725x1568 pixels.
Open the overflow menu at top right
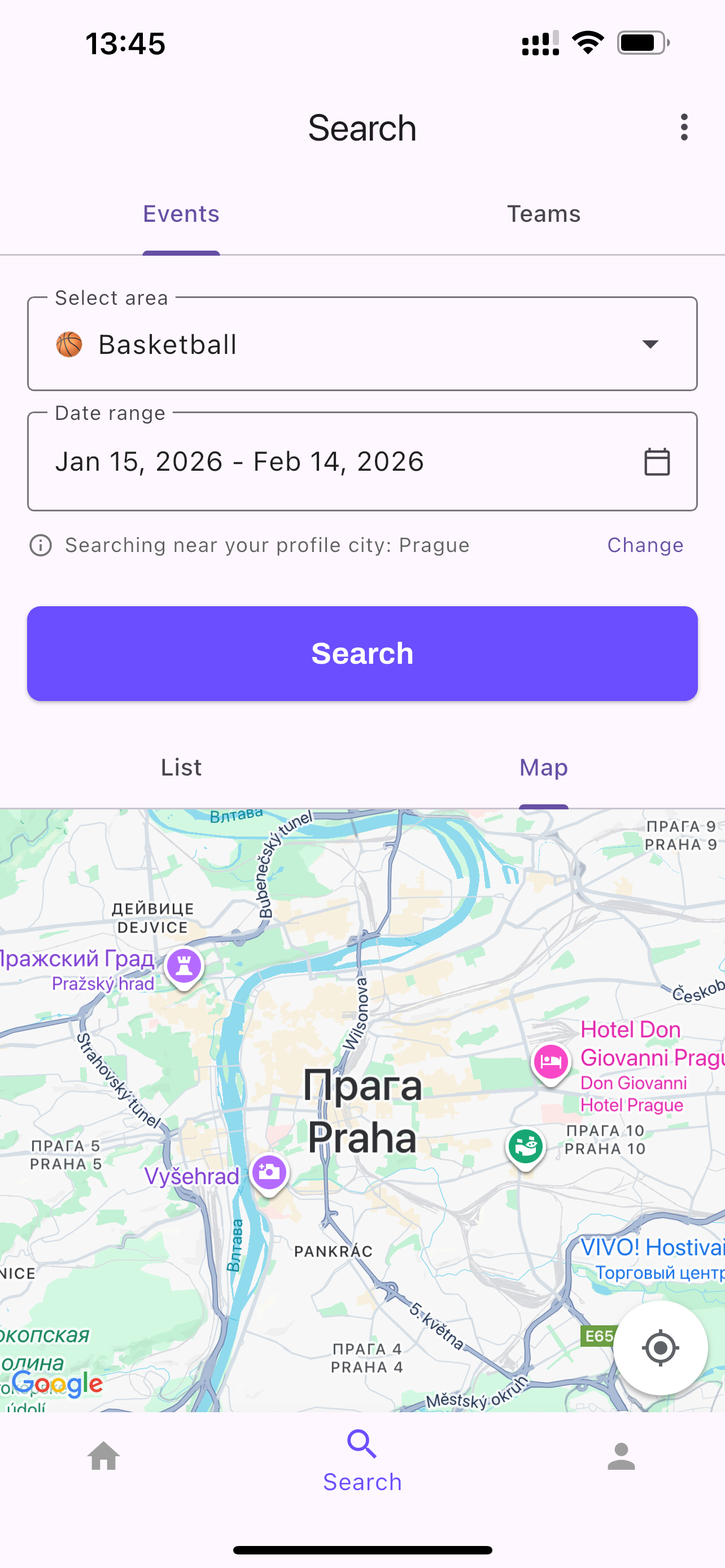pos(684,127)
